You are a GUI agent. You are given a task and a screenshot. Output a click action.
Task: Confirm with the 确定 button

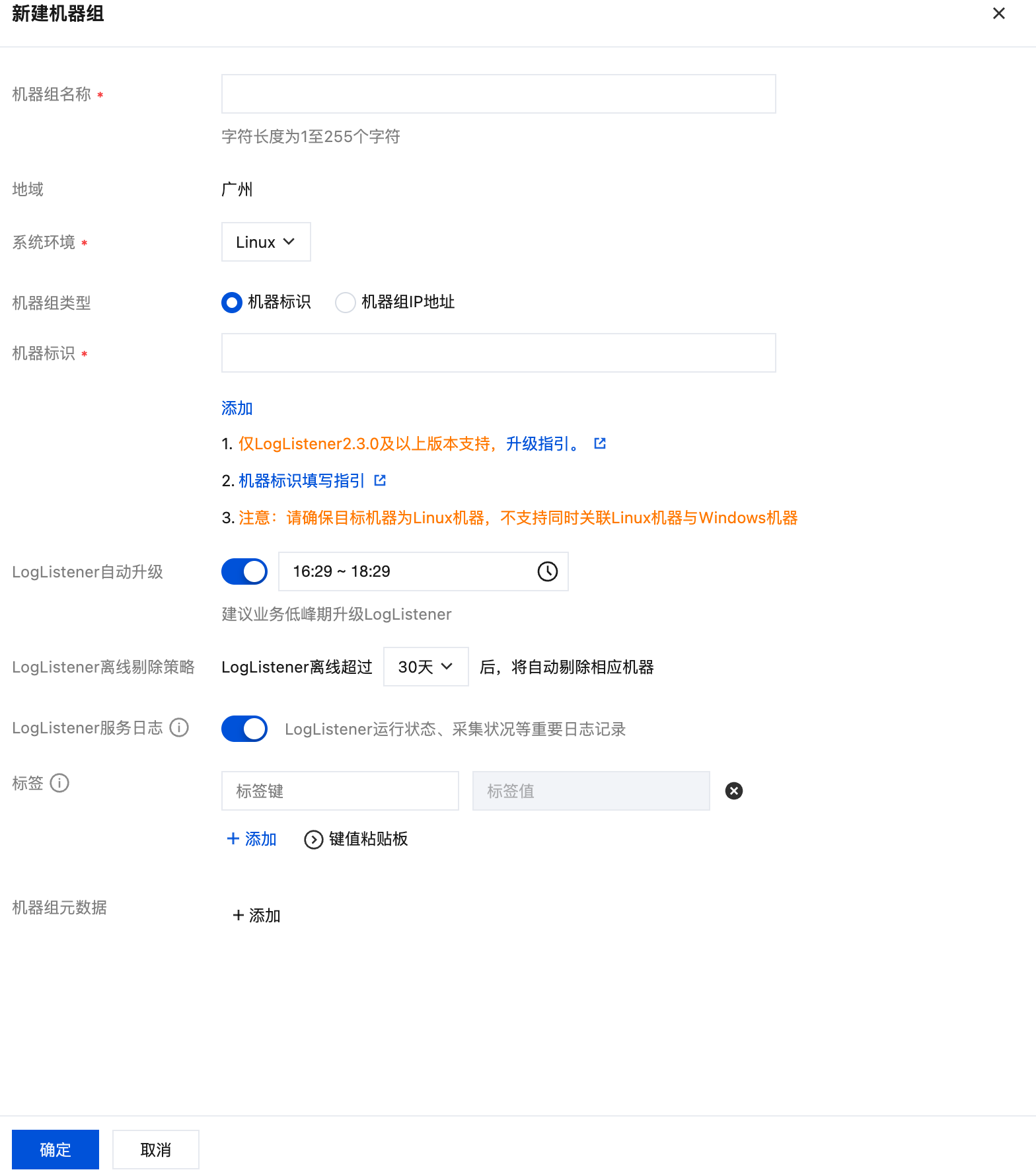[55, 1150]
